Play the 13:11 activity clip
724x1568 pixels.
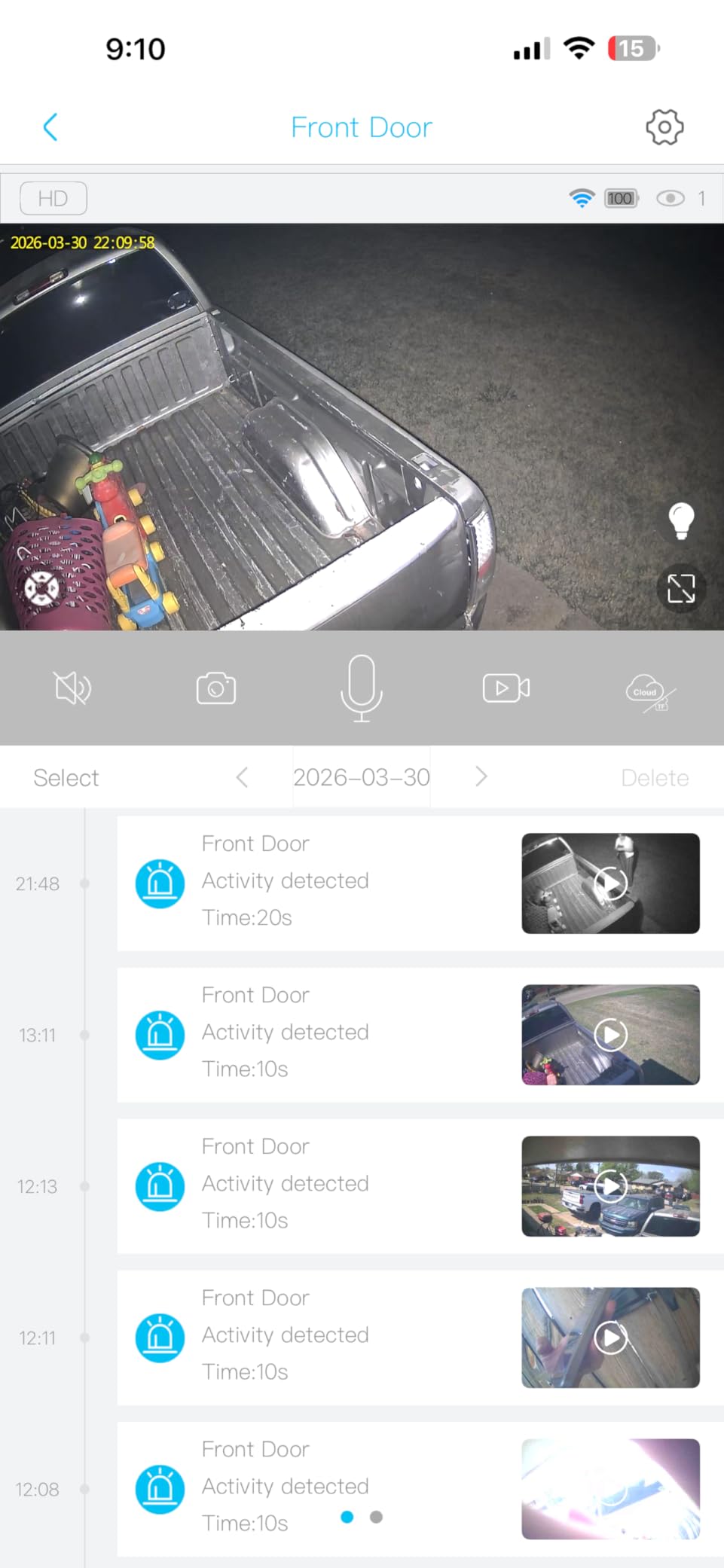610,1035
